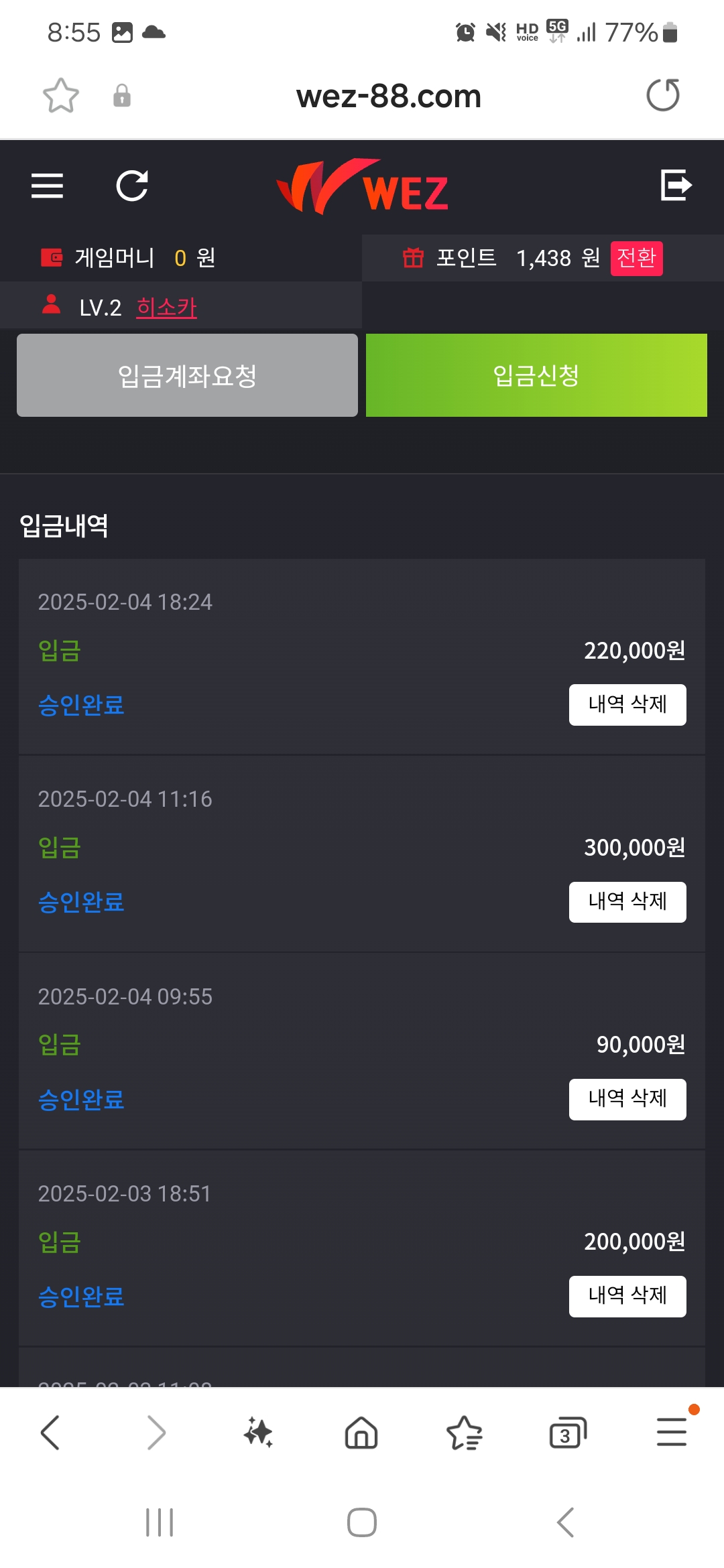724x1568 pixels.
Task: Open the browser tabs switcher
Action: pyautogui.click(x=568, y=1433)
